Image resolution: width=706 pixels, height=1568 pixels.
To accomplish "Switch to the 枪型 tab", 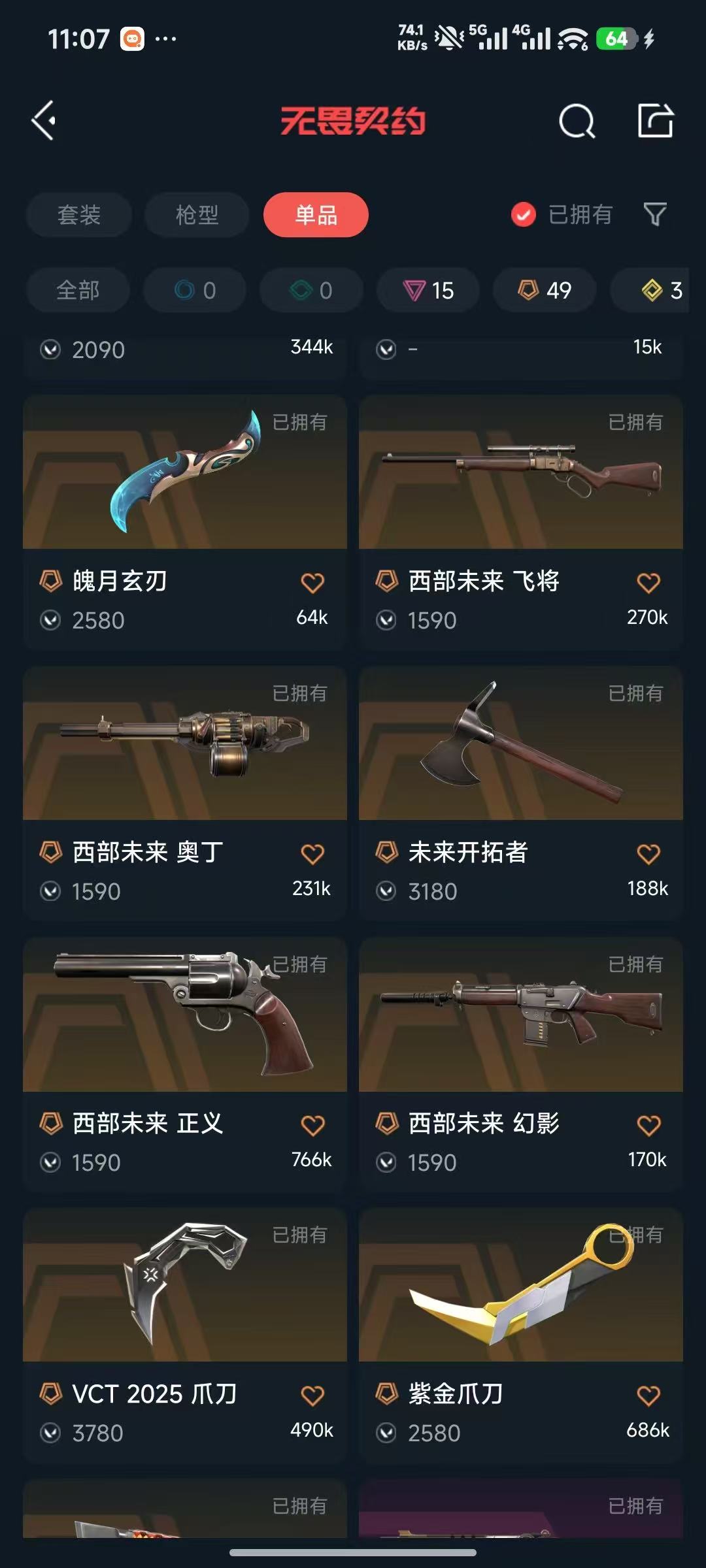I will coord(197,215).
